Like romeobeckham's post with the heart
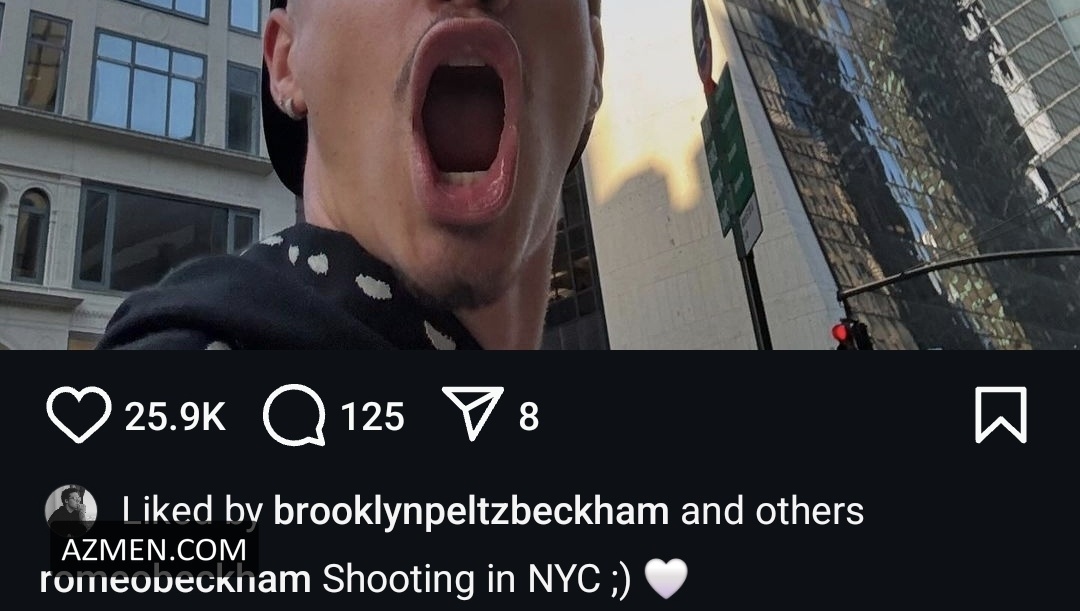This screenshot has width=1080, height=611. click(78, 416)
